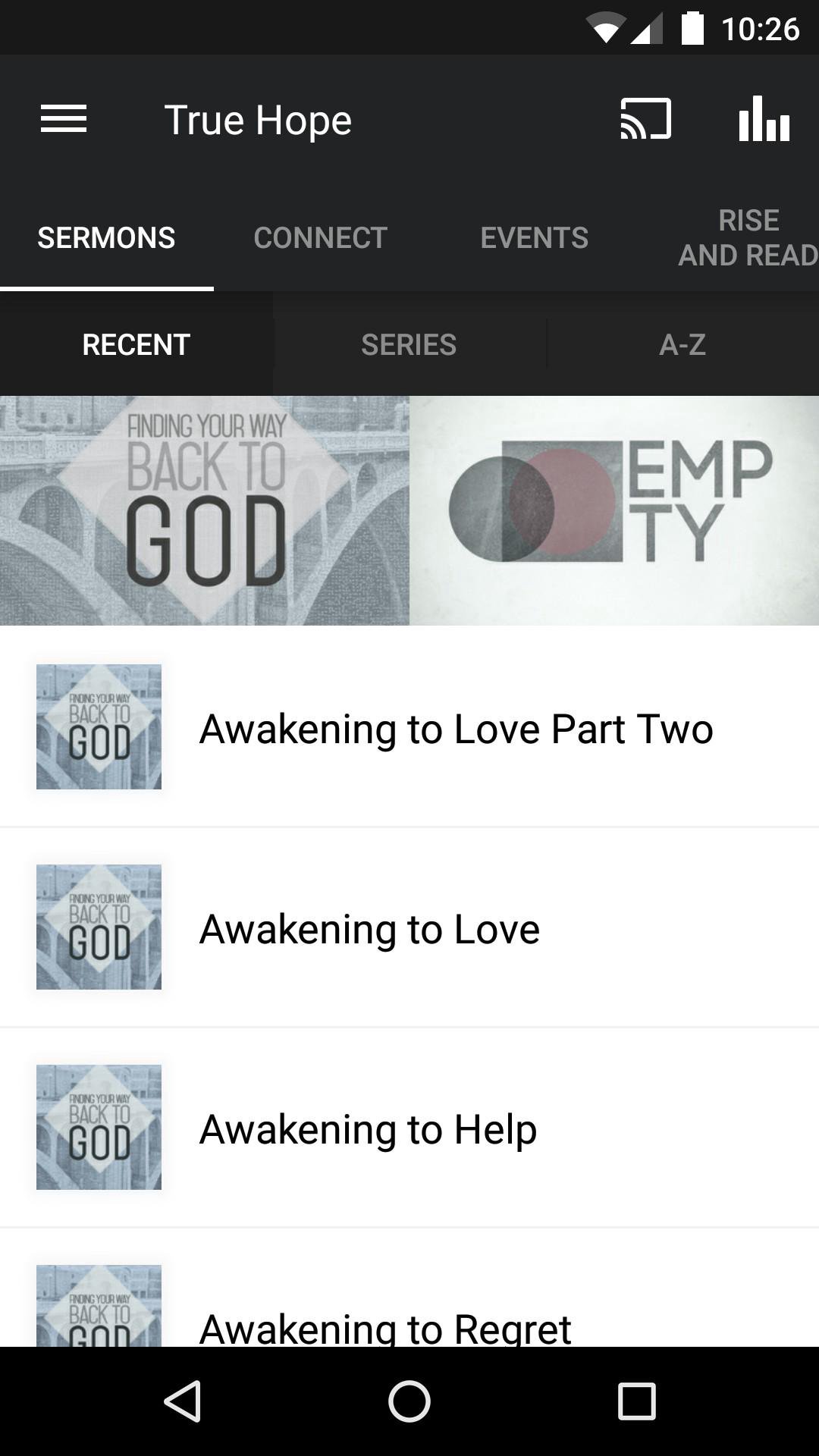The height and width of the screenshot is (1456, 819).
Task: Switch to the A-Z sermon sorting tab
Action: point(682,344)
